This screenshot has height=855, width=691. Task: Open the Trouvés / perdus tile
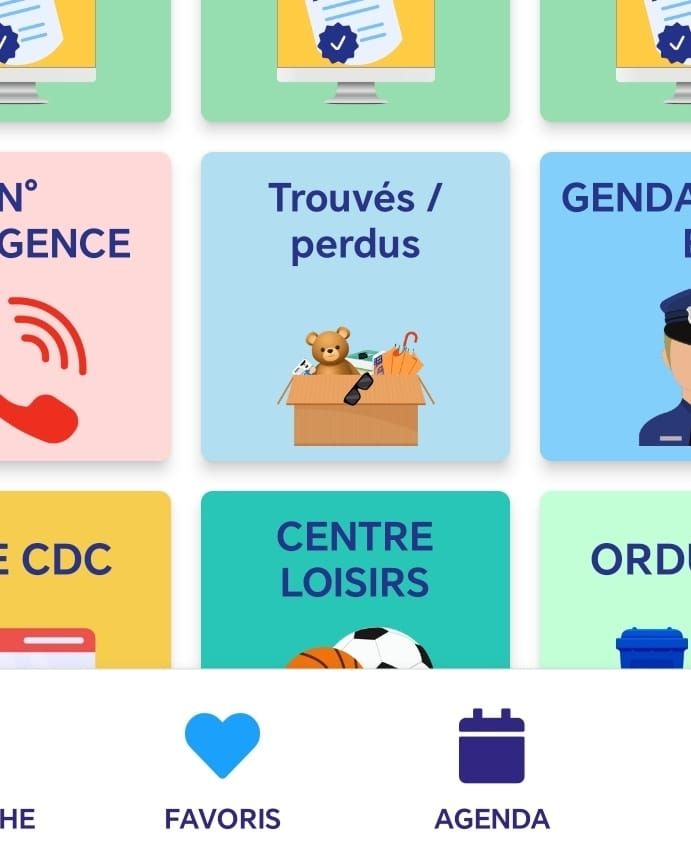[356, 306]
